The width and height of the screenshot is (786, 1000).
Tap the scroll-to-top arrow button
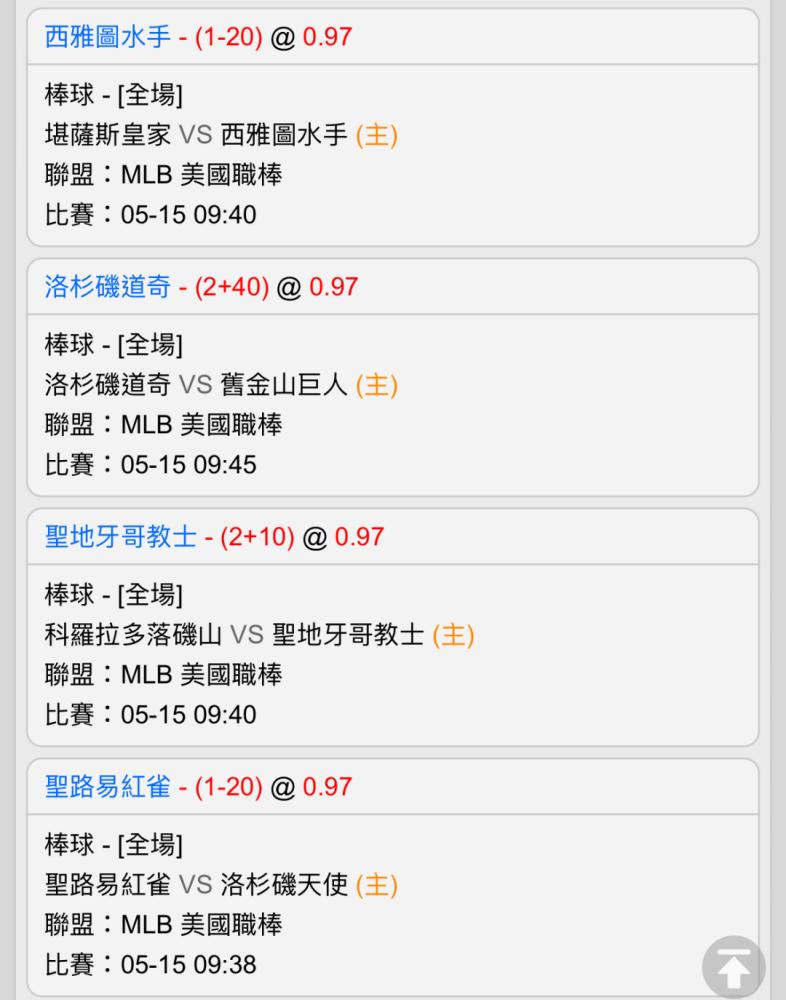(733, 967)
